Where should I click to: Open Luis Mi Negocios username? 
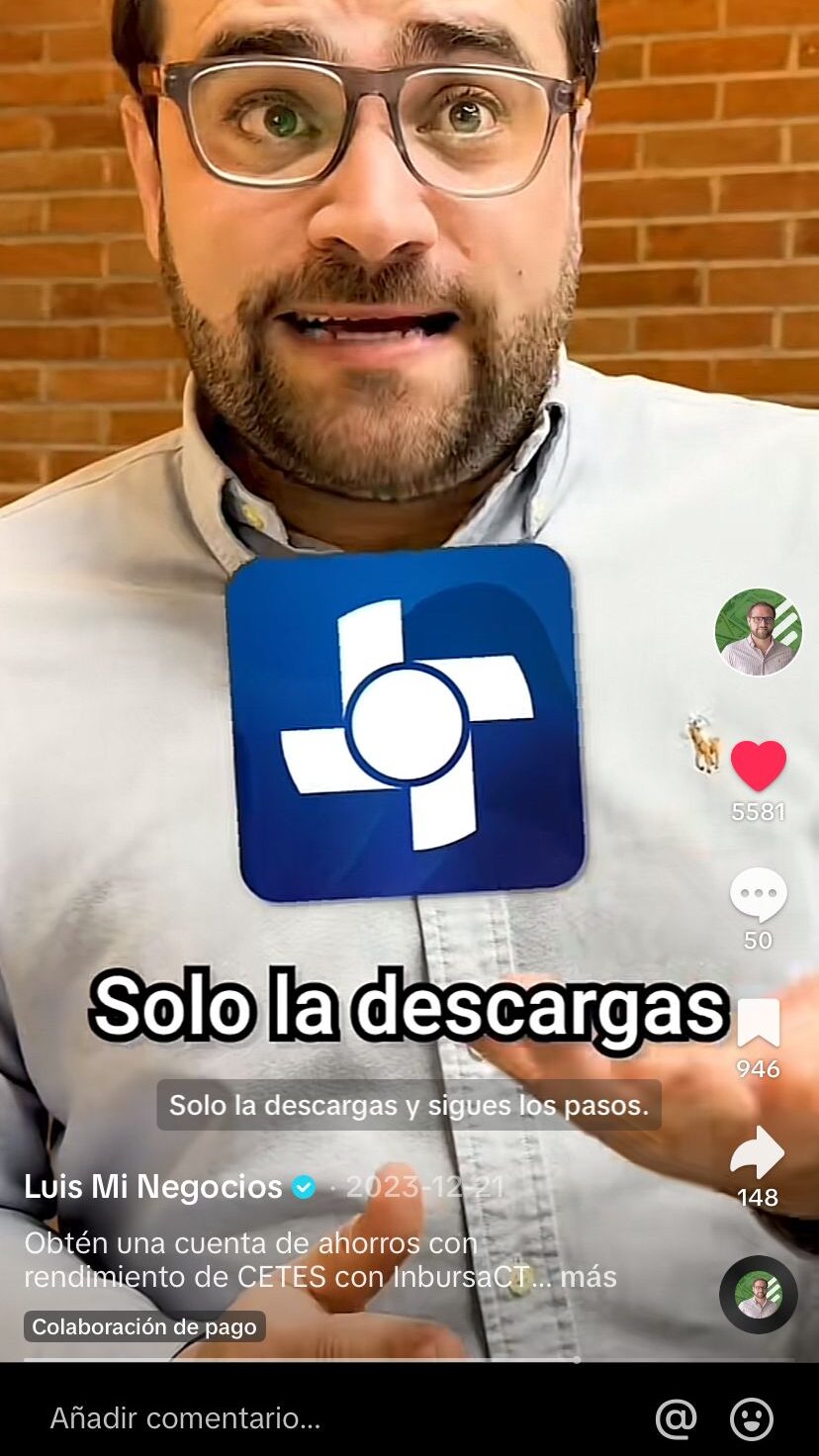pyautogui.click(x=153, y=1187)
